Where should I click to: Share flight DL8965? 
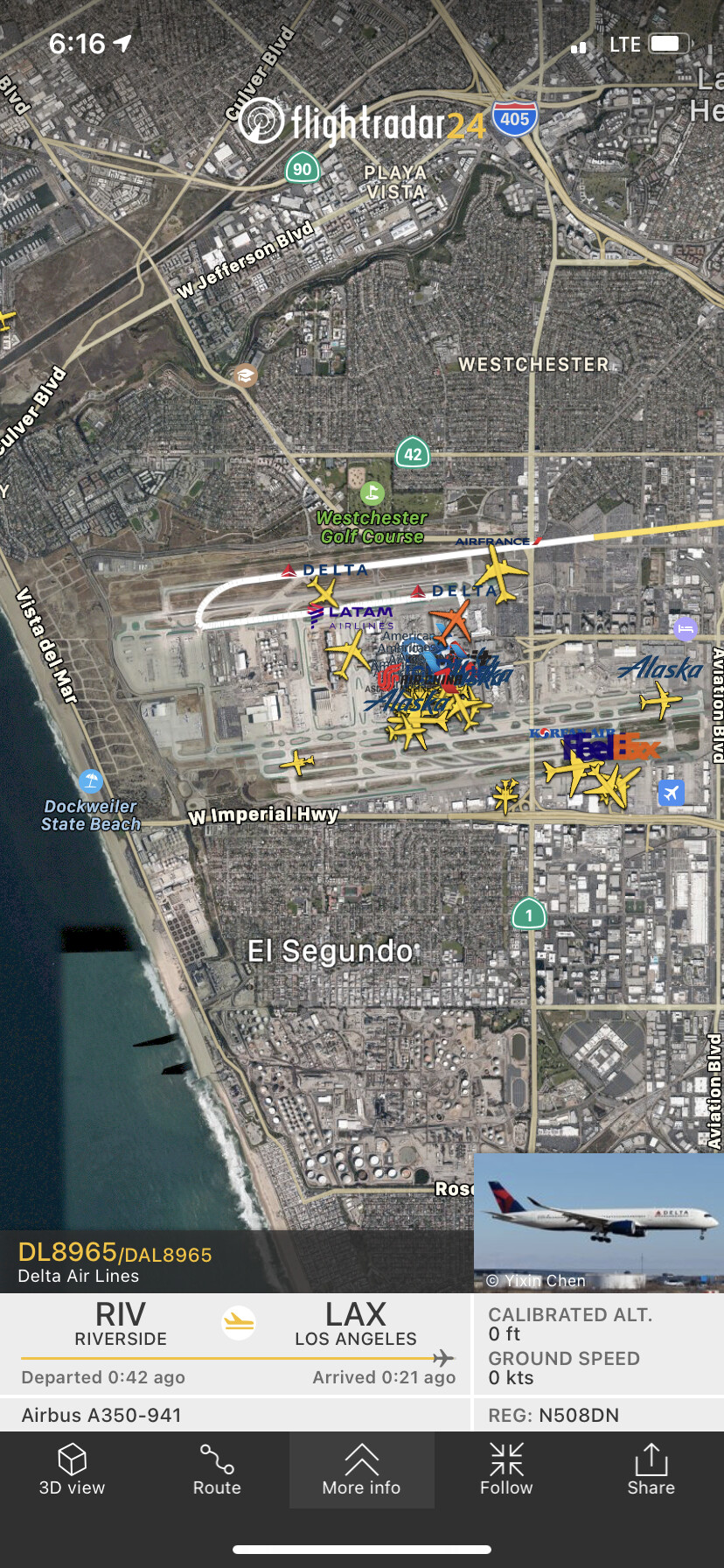(651, 1470)
